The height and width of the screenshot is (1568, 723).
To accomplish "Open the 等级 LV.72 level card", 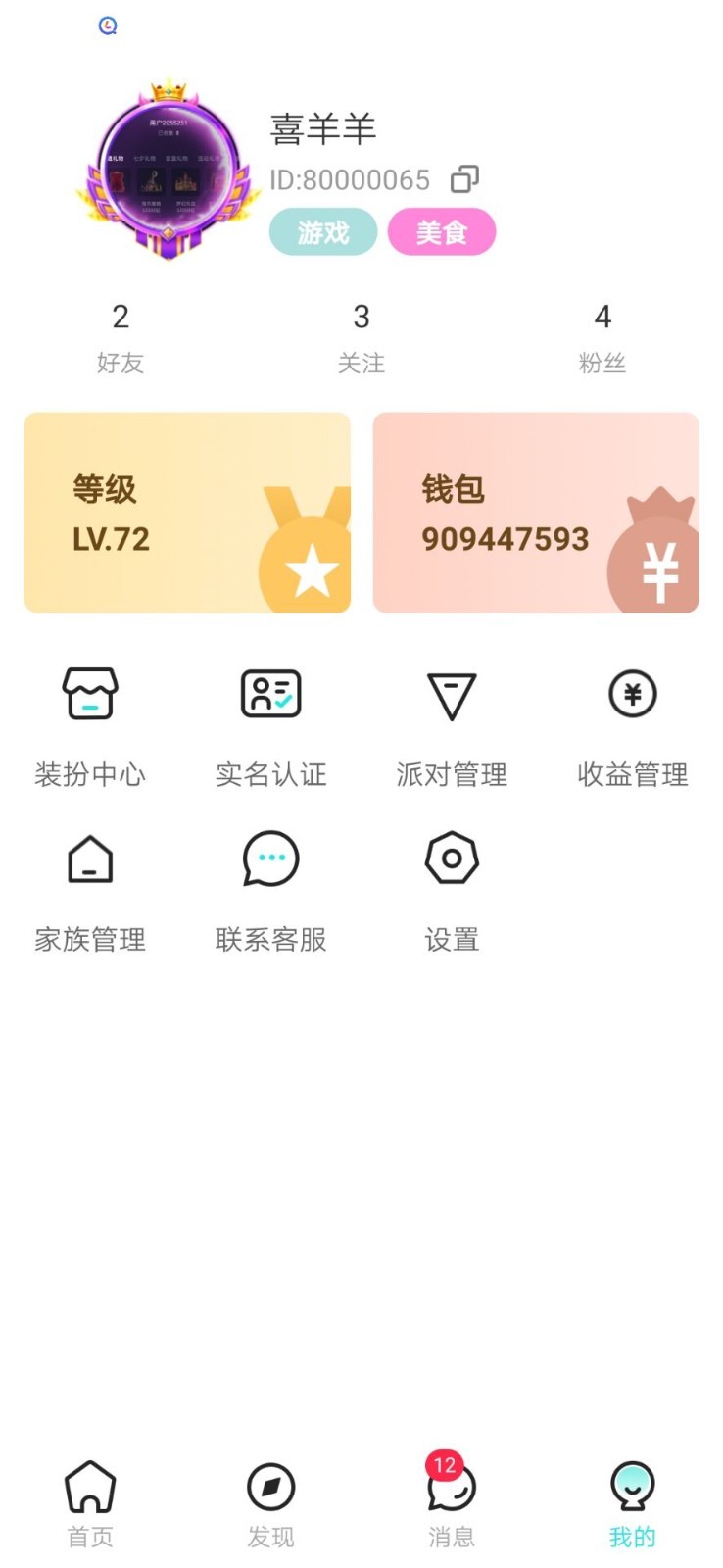I will tap(186, 512).
